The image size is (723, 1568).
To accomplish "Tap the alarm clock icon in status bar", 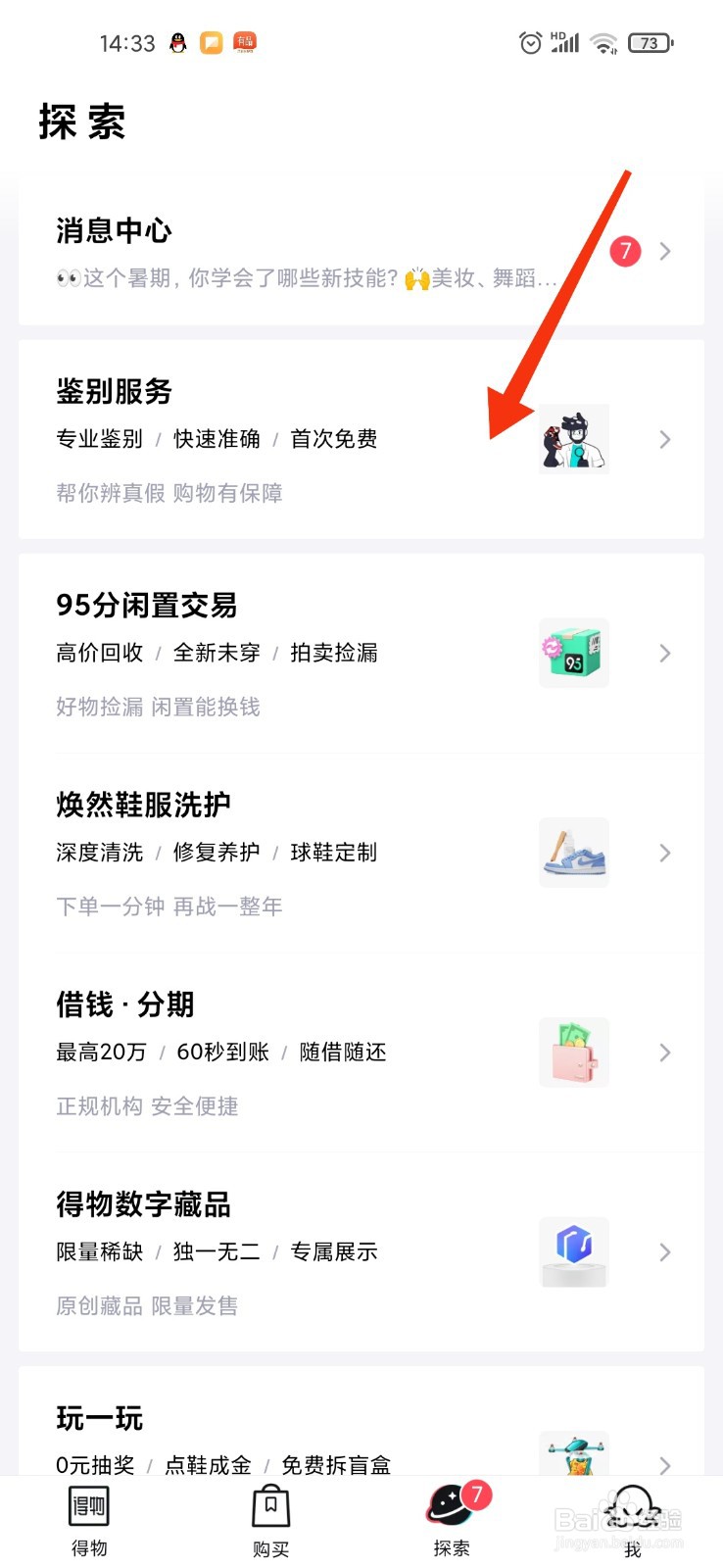I will point(530,42).
